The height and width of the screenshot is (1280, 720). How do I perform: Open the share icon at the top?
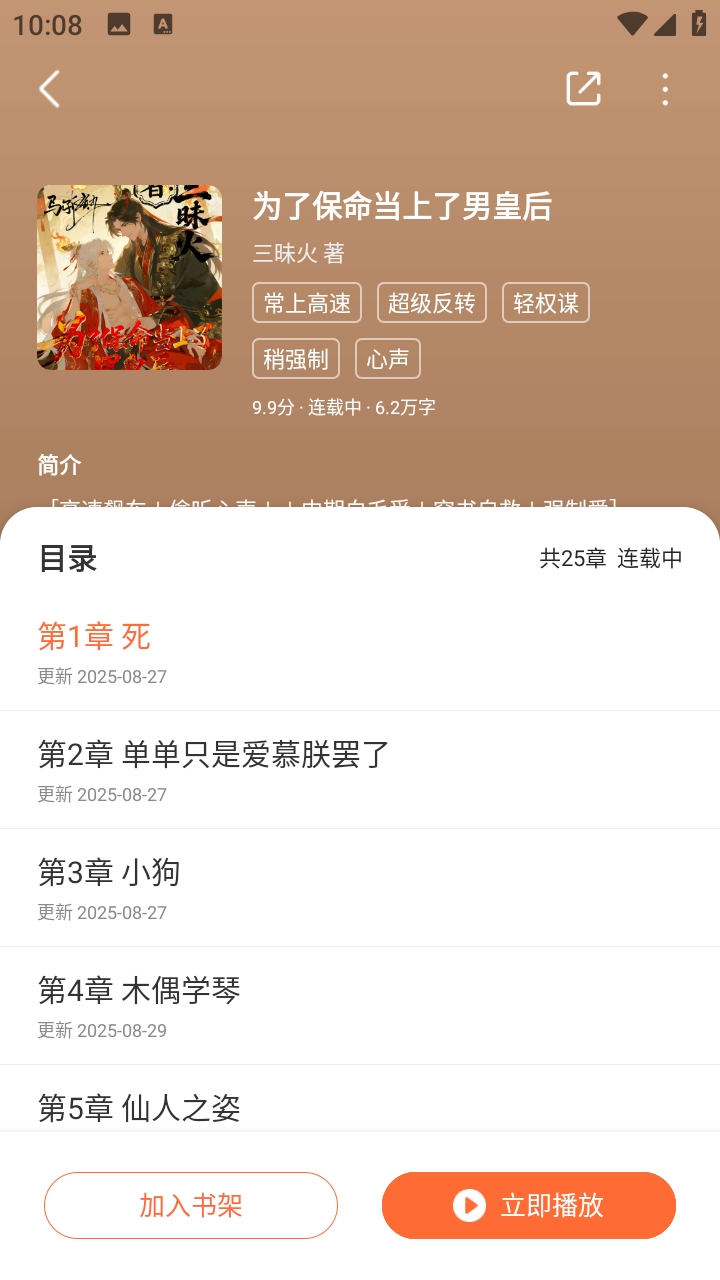point(583,89)
